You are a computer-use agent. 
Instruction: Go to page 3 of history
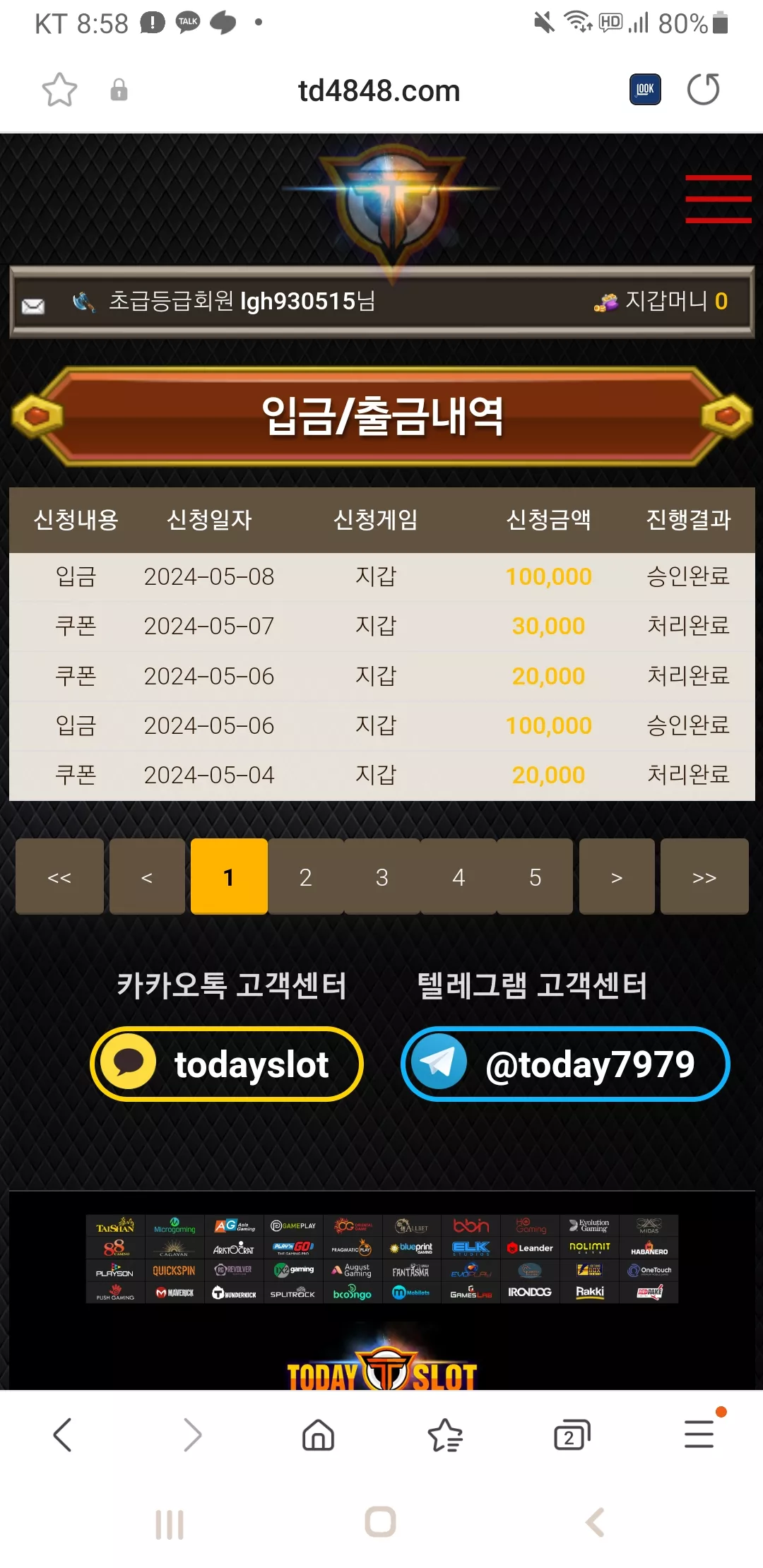(382, 877)
